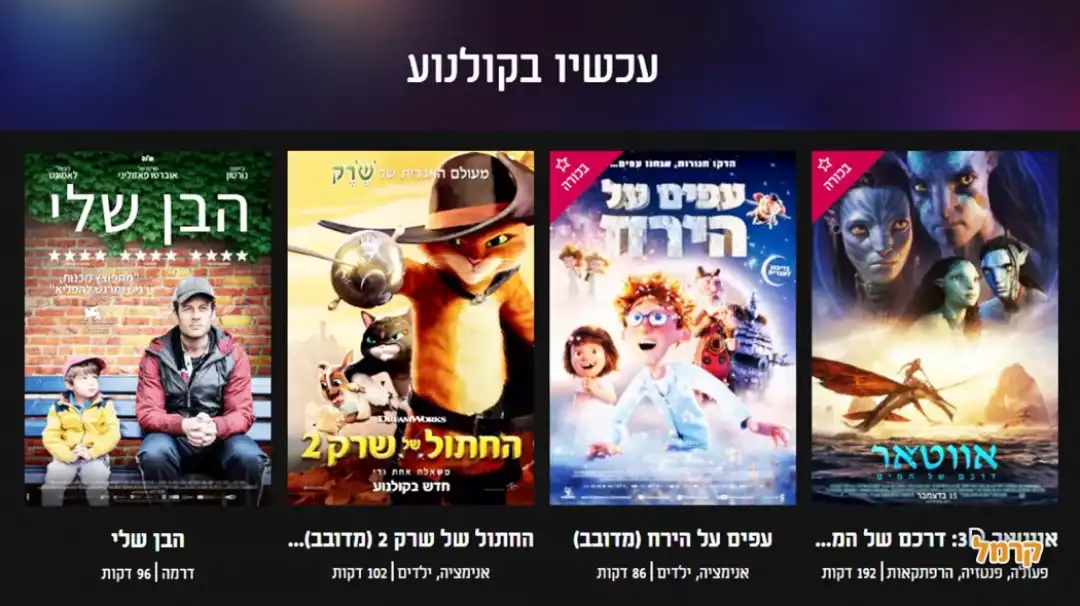Open the movie card הבן שלי
The width and height of the screenshot is (1080, 606).
point(148,328)
